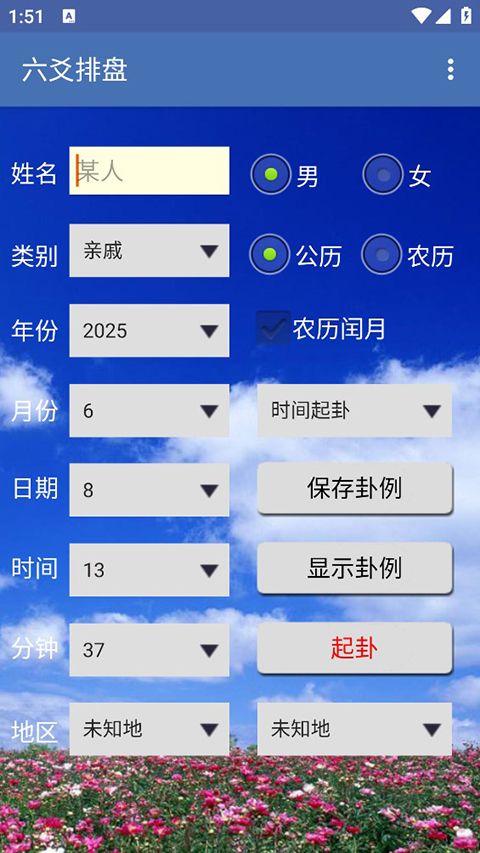
Task: Expand the 时间起卦 method dropdown
Action: point(354,411)
